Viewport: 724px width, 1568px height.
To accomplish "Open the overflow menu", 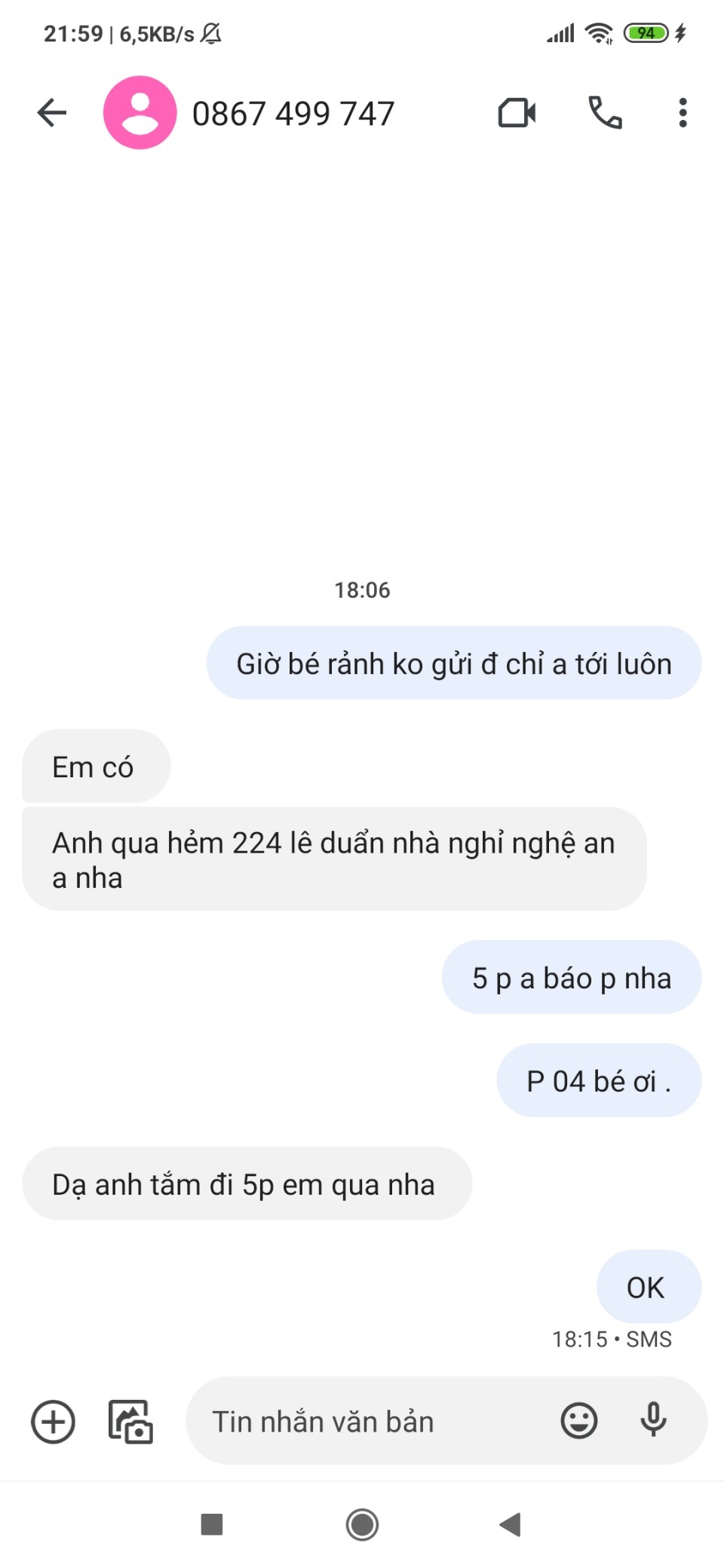I will click(683, 113).
